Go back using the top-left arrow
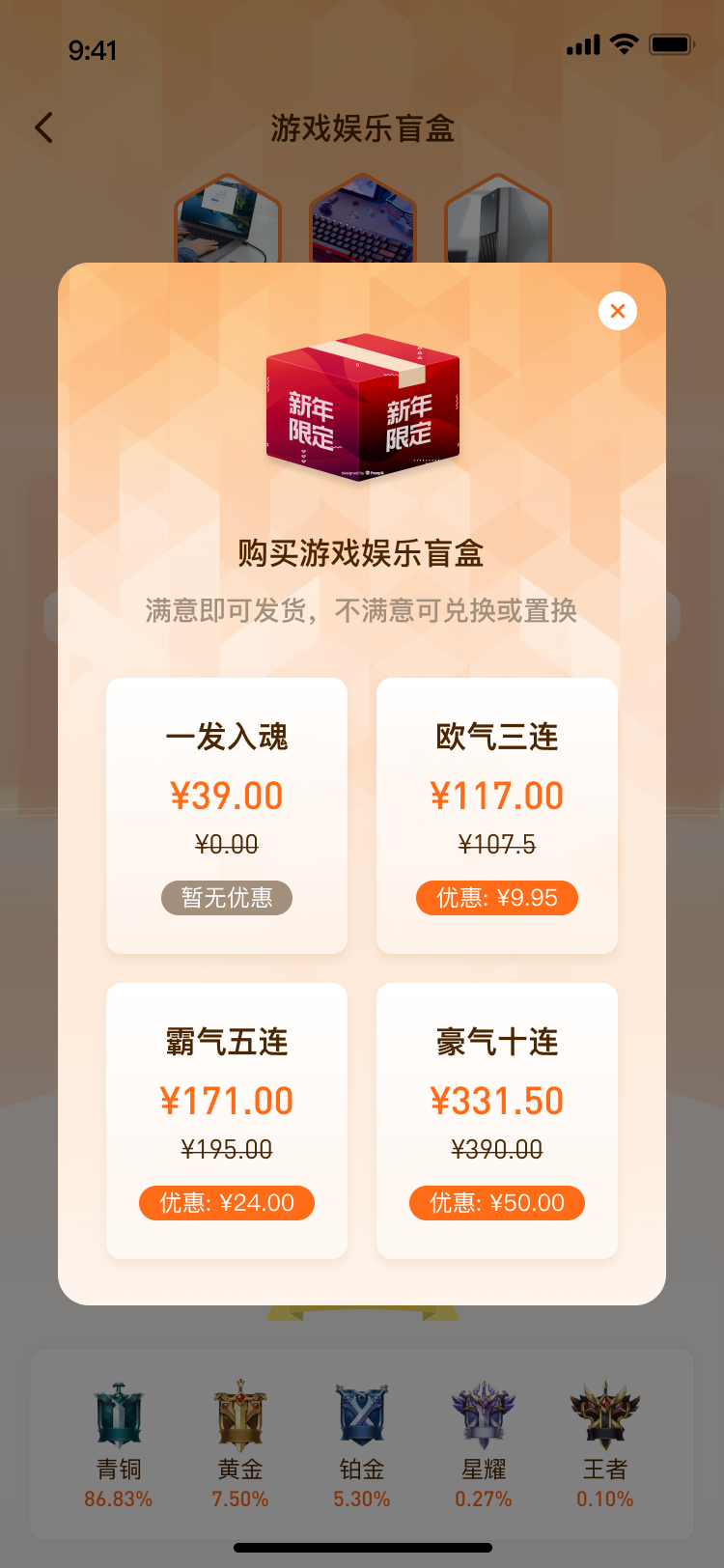724x1568 pixels. [x=43, y=127]
